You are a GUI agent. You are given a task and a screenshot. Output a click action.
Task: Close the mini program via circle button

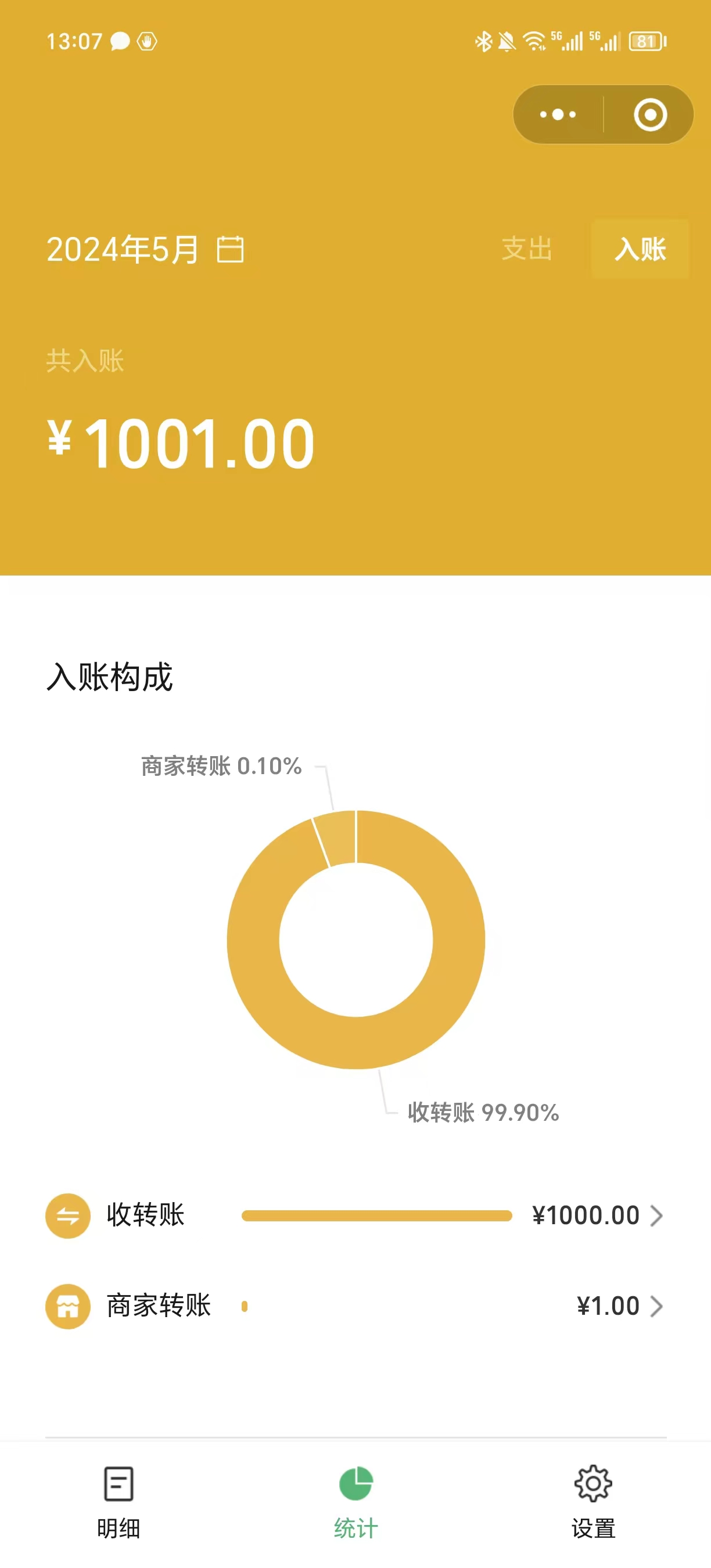[x=649, y=114]
